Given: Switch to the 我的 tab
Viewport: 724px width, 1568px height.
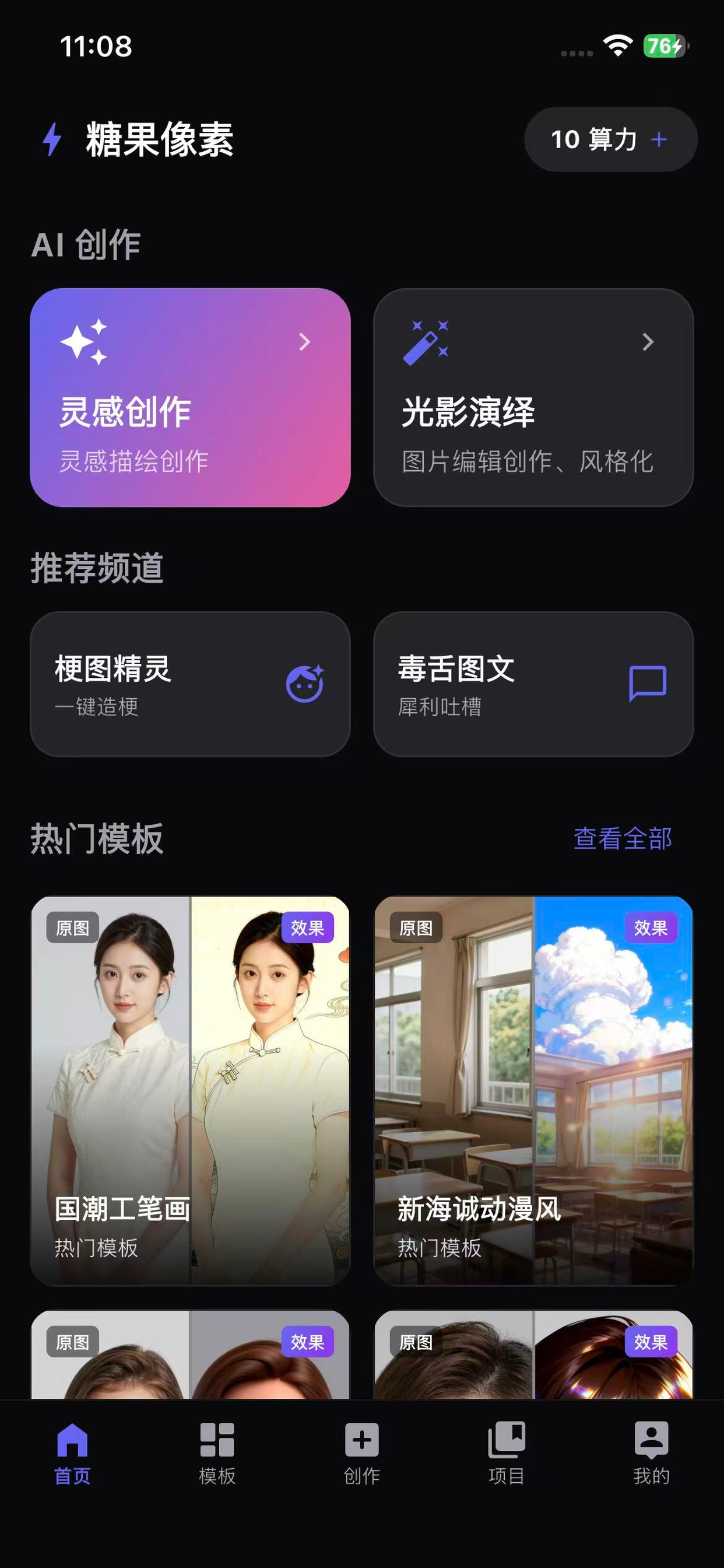Looking at the screenshot, I should (651, 1454).
